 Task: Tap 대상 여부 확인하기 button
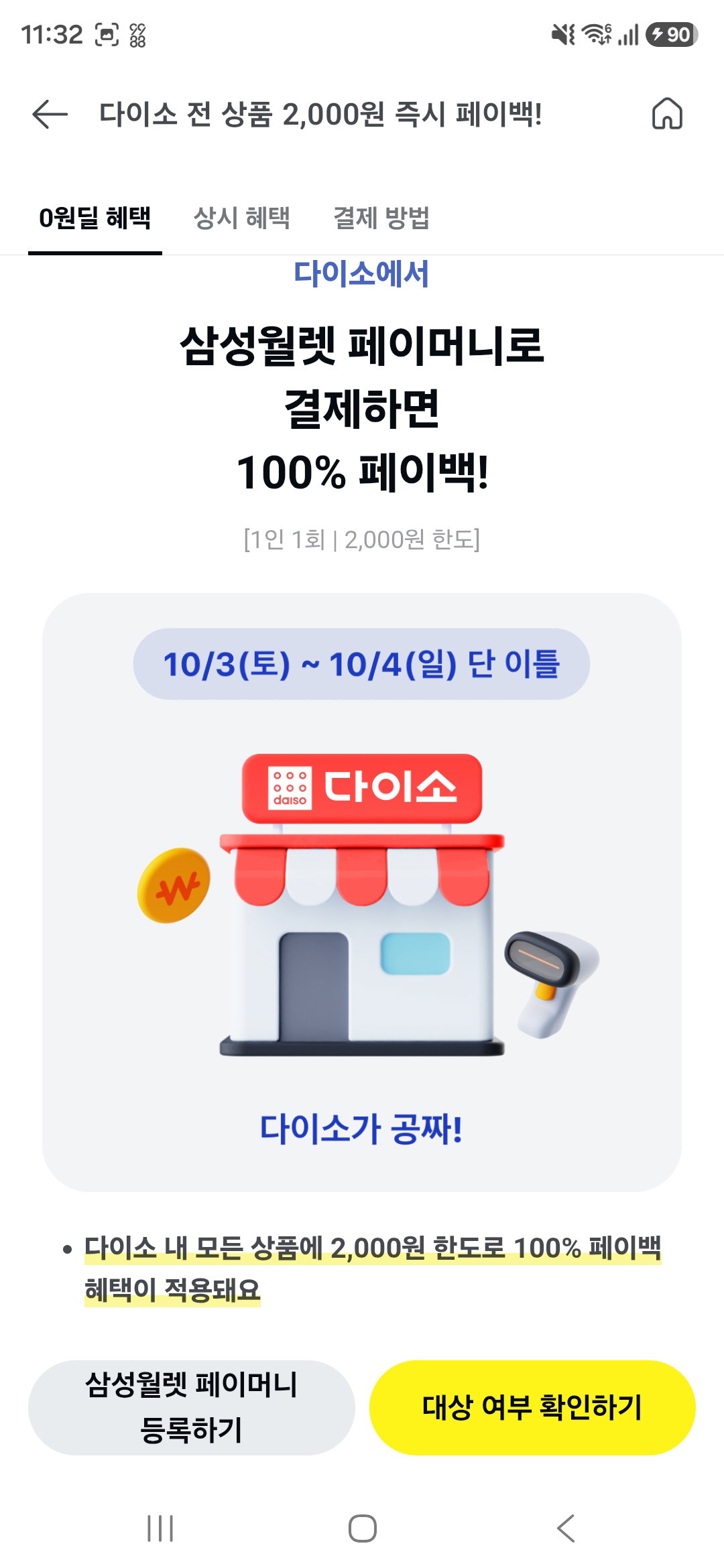[532, 1407]
